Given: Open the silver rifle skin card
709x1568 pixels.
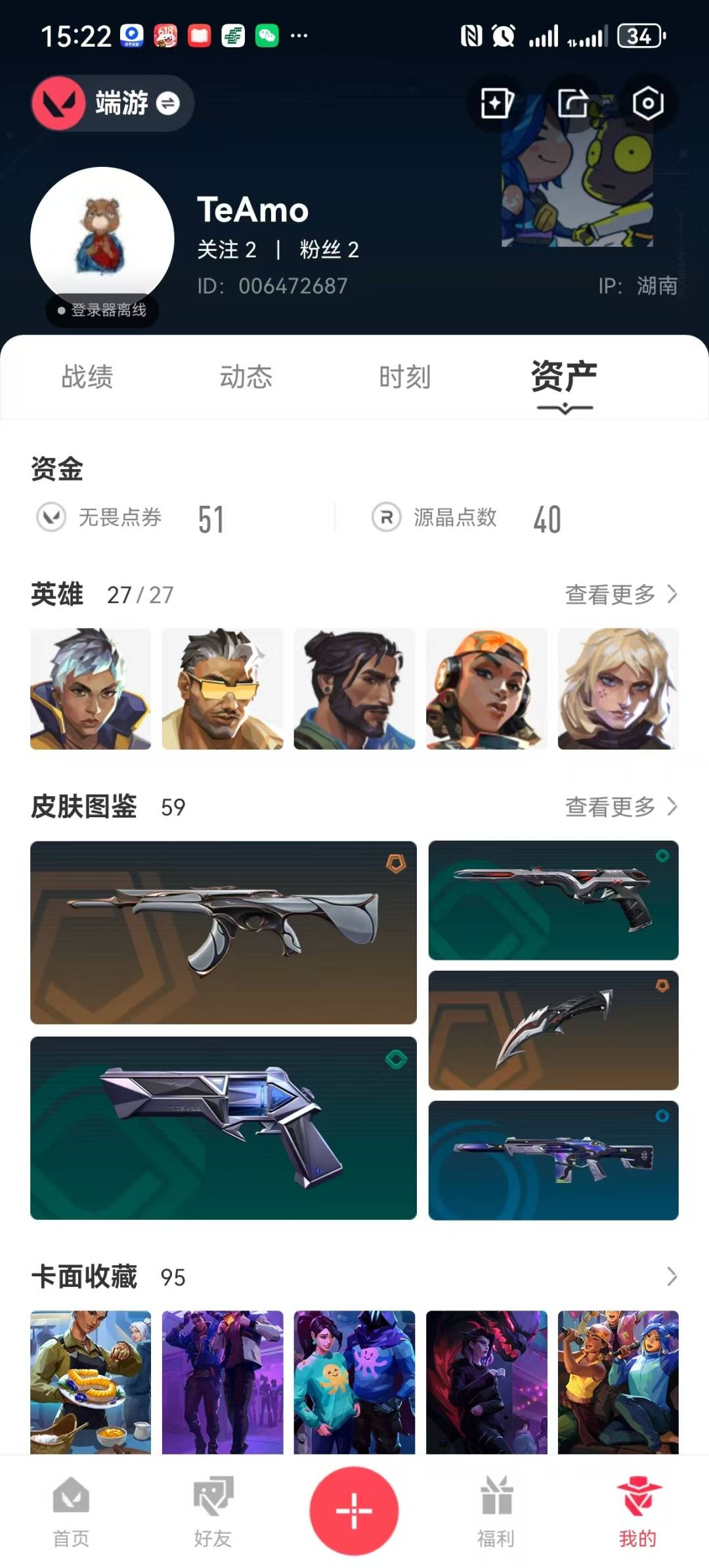Looking at the screenshot, I should coord(223,932).
